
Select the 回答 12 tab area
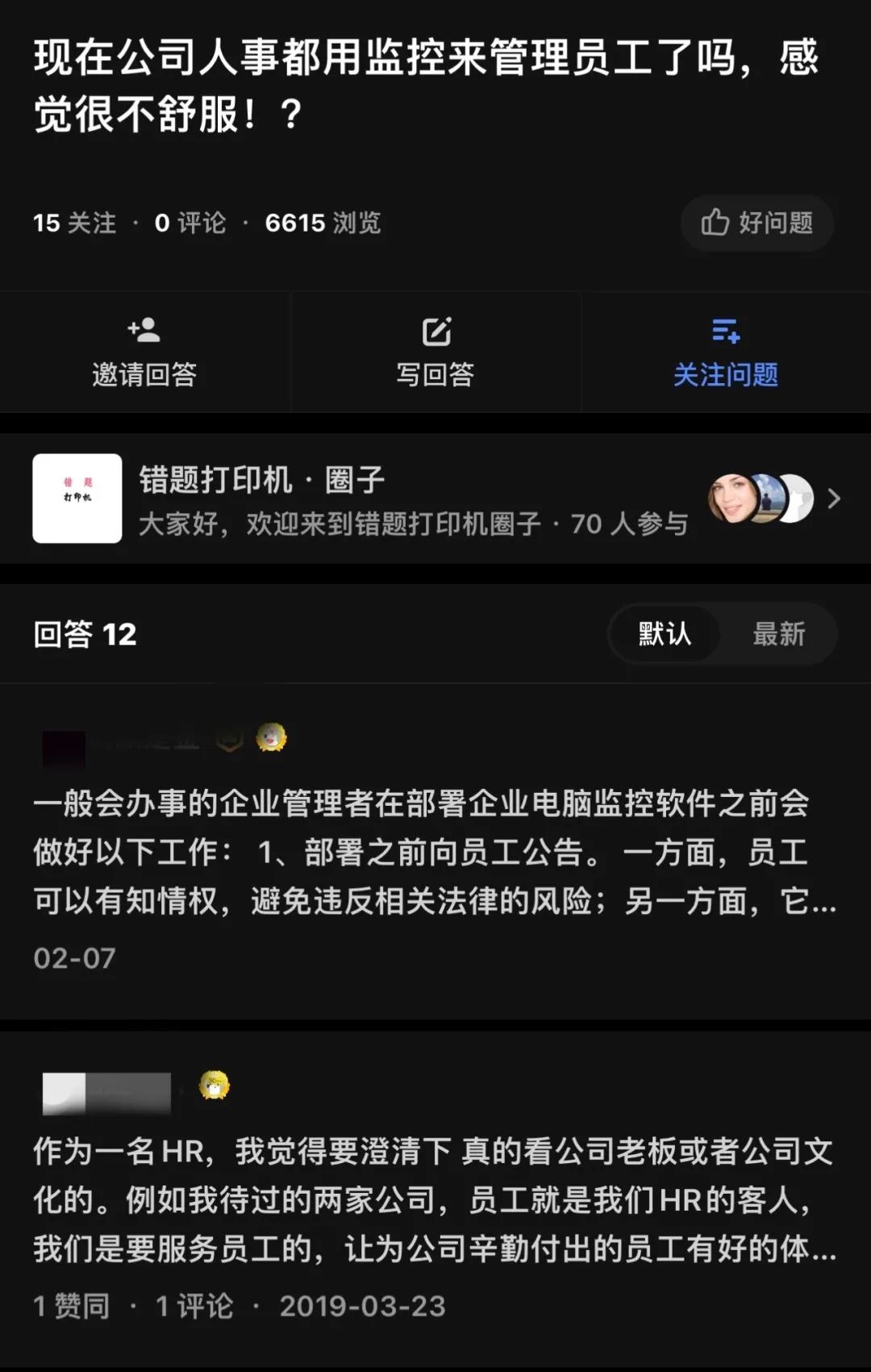[x=84, y=635]
